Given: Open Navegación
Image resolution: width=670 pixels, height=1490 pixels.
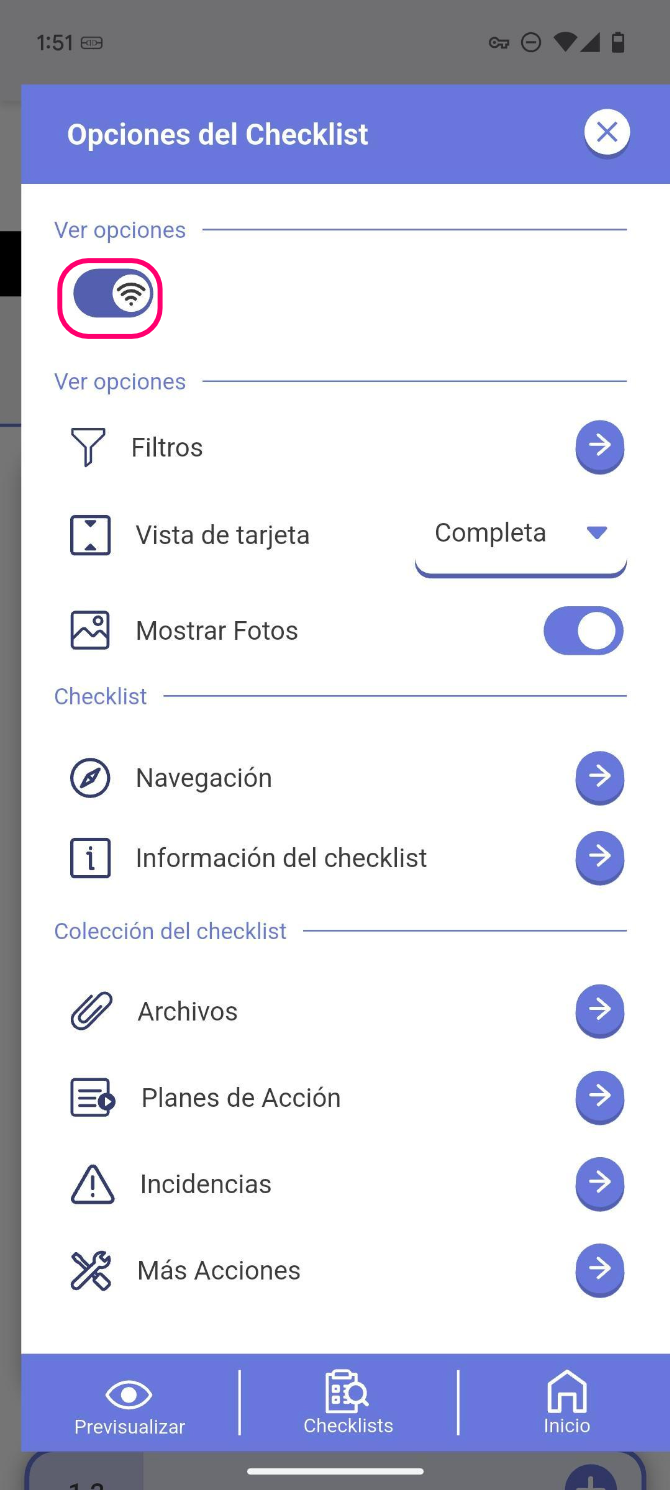Looking at the screenshot, I should coord(599,777).
